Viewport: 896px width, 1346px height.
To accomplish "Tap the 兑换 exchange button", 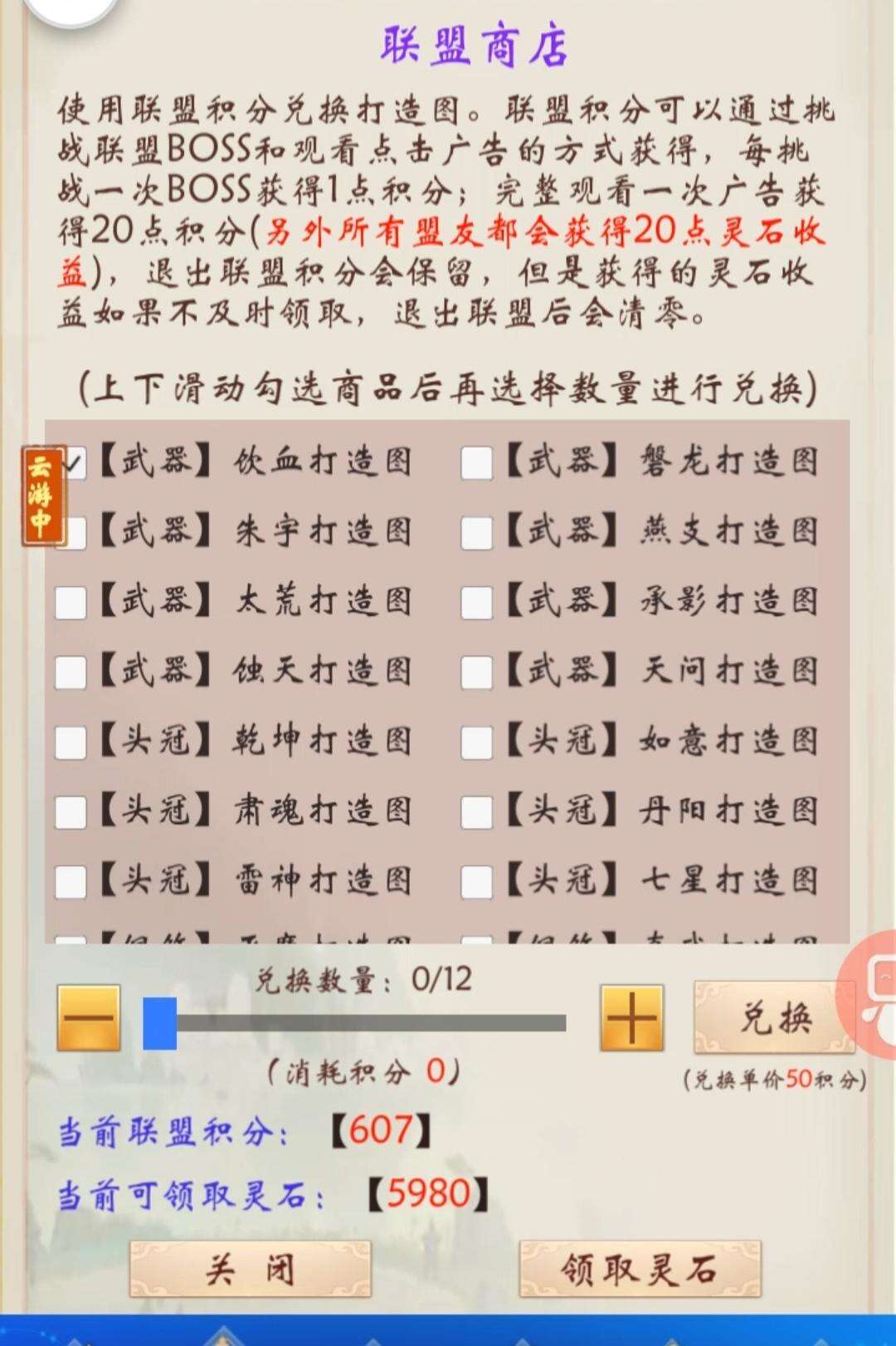I will tap(774, 1017).
